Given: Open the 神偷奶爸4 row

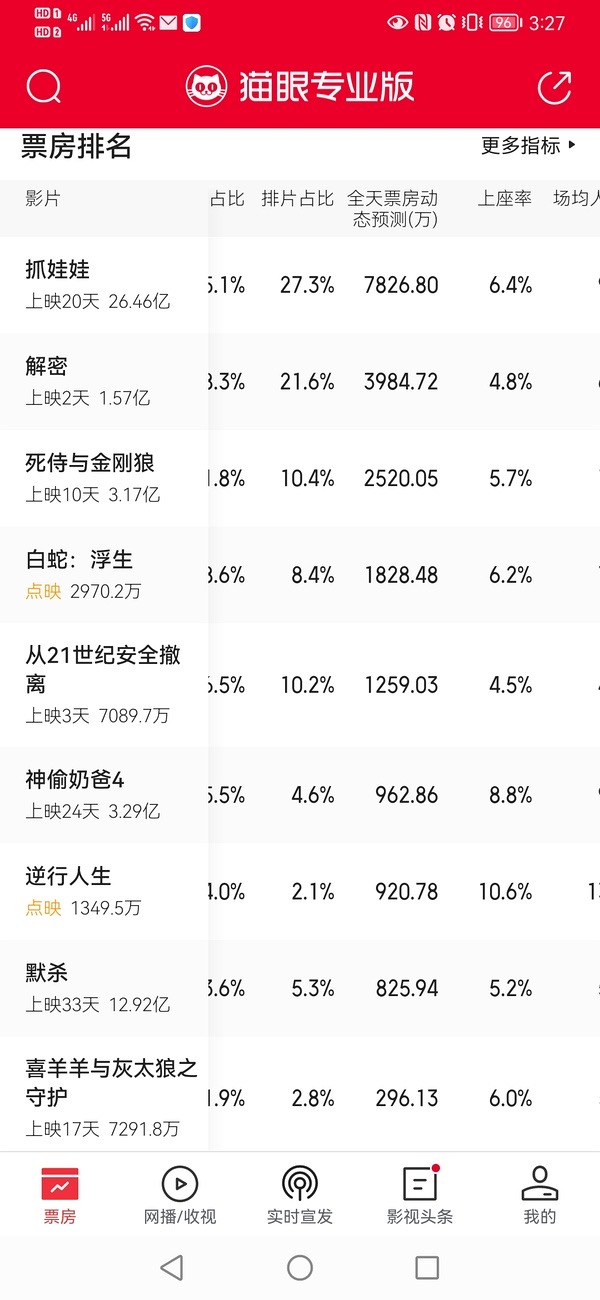Looking at the screenshot, I should (x=300, y=795).
